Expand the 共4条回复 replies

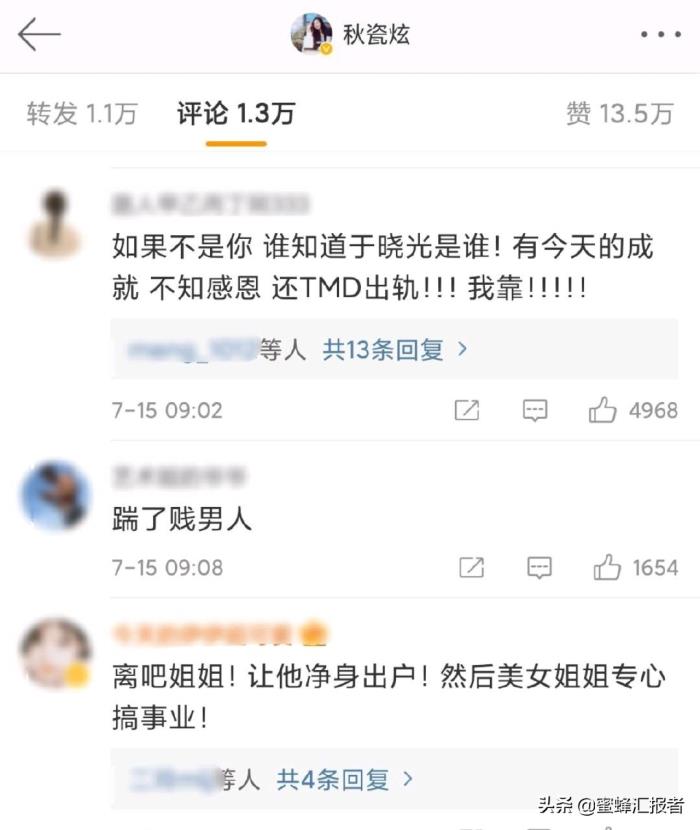tap(345, 778)
